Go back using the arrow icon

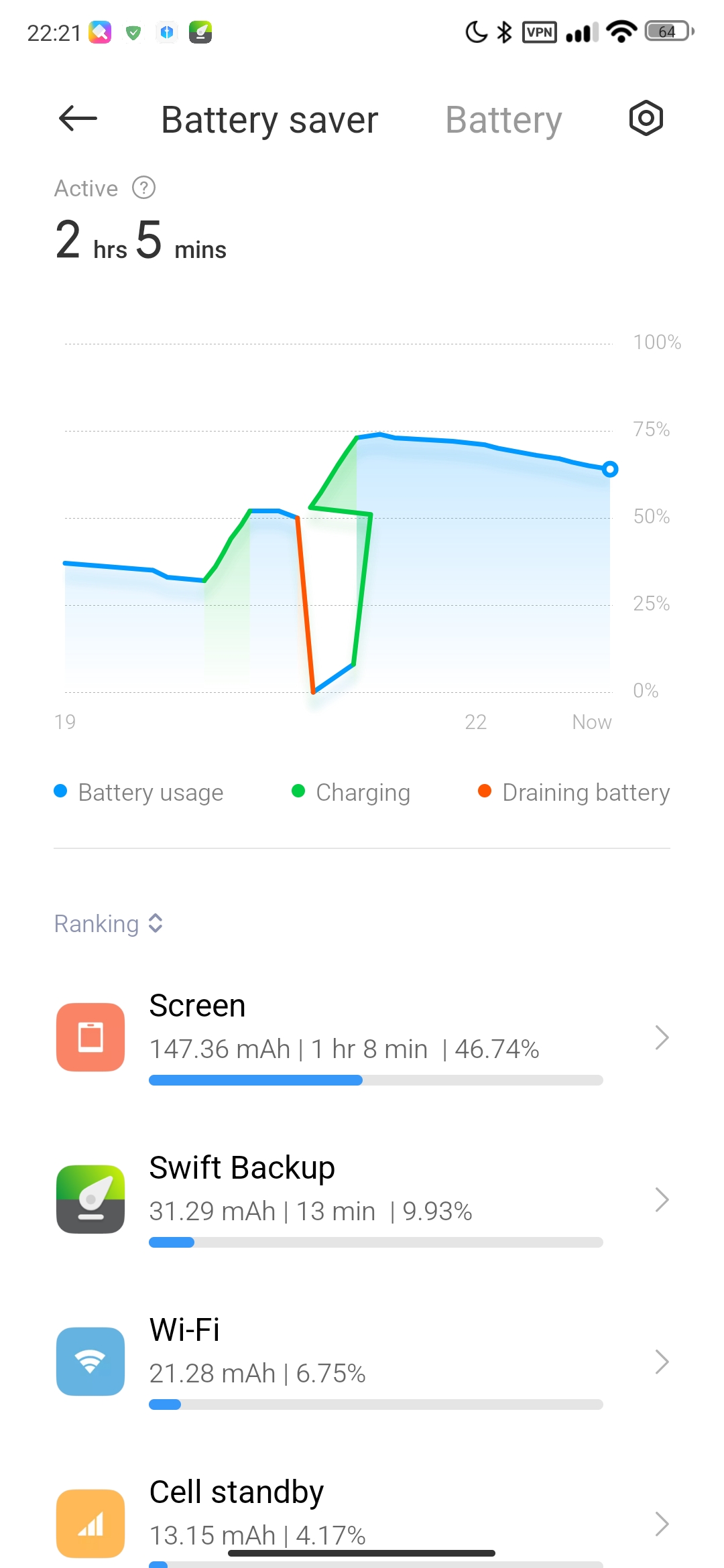[x=78, y=119]
